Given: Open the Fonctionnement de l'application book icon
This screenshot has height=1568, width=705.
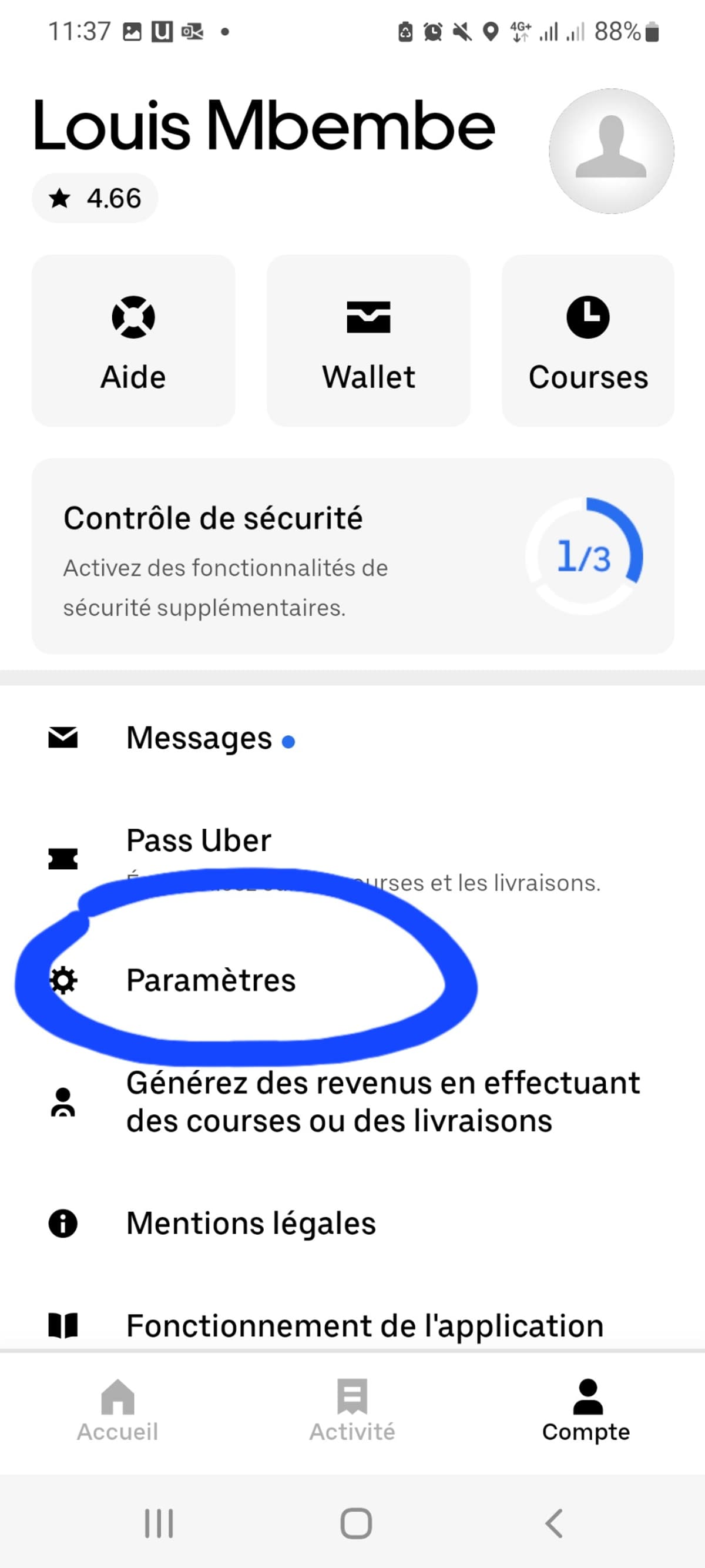Looking at the screenshot, I should pyautogui.click(x=63, y=1324).
